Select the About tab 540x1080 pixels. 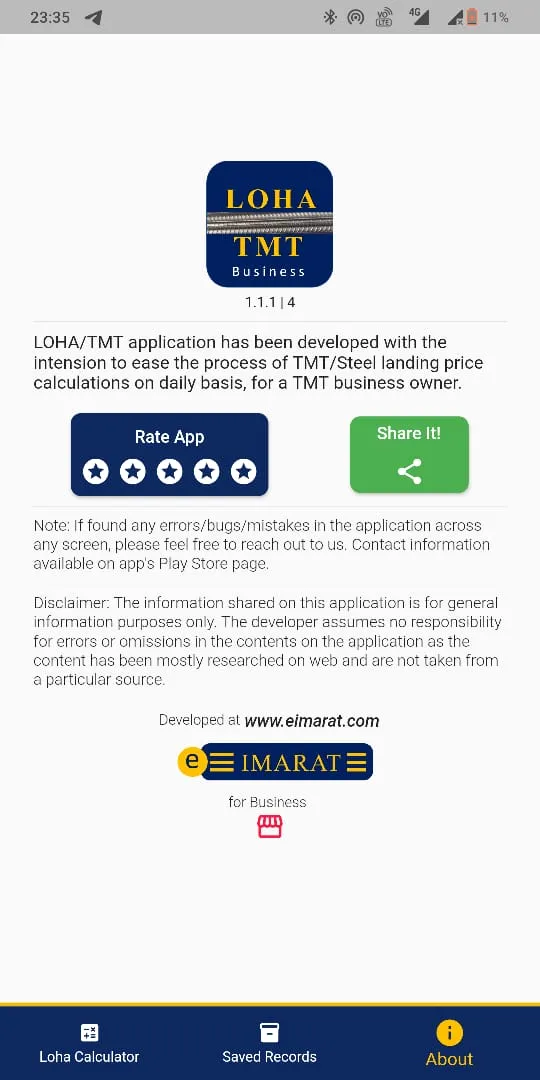(449, 1043)
